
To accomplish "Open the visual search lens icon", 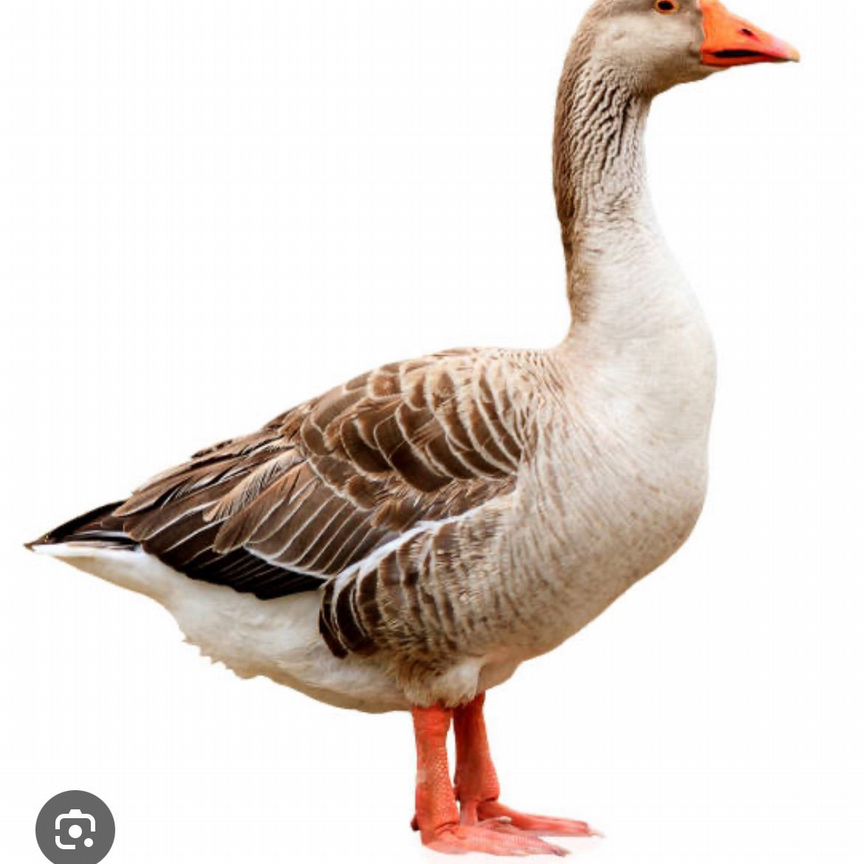I will point(75,829).
